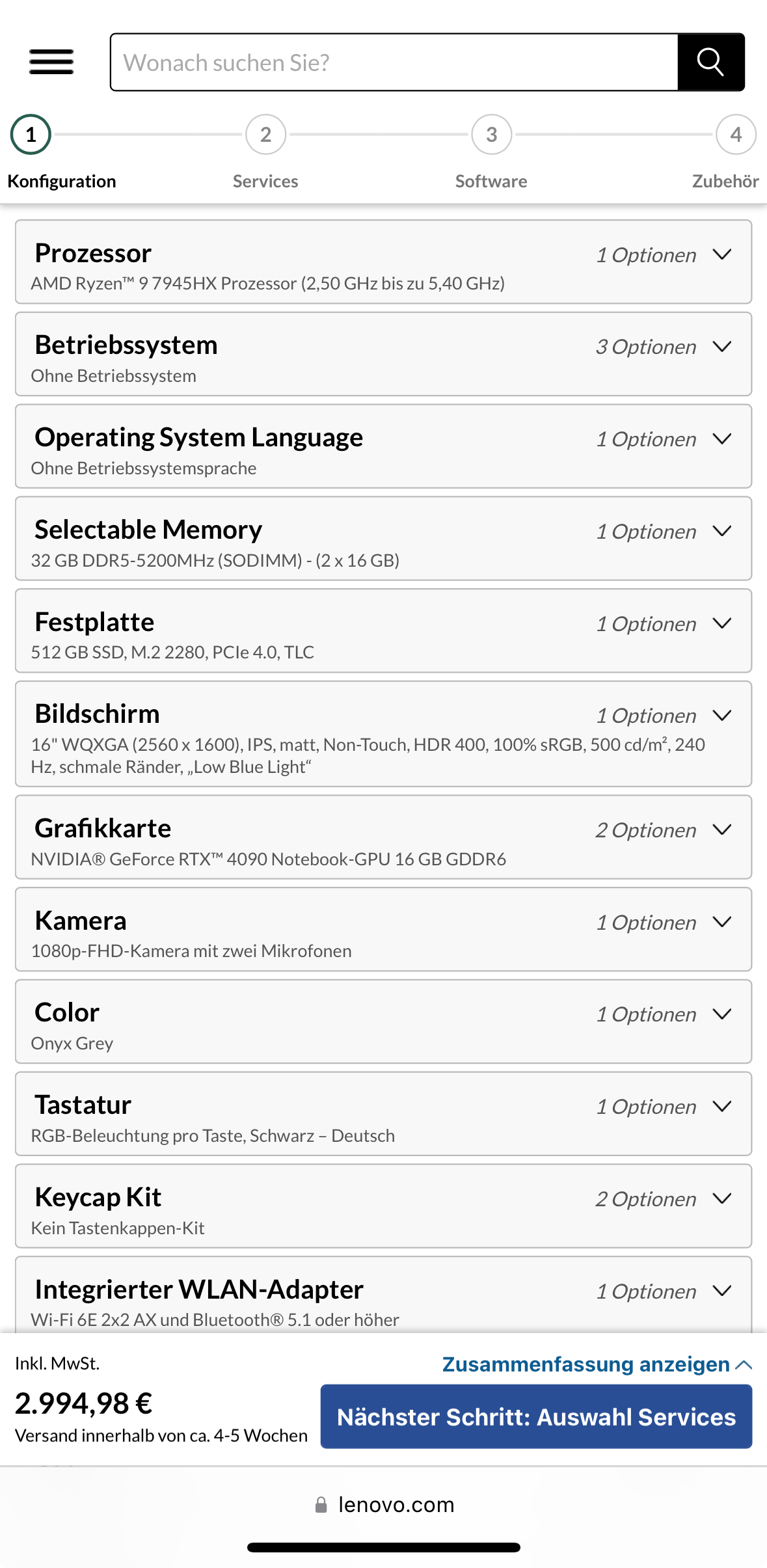Image resolution: width=767 pixels, height=1568 pixels.
Task: Switch to step 4 Zubehör
Action: point(735,135)
